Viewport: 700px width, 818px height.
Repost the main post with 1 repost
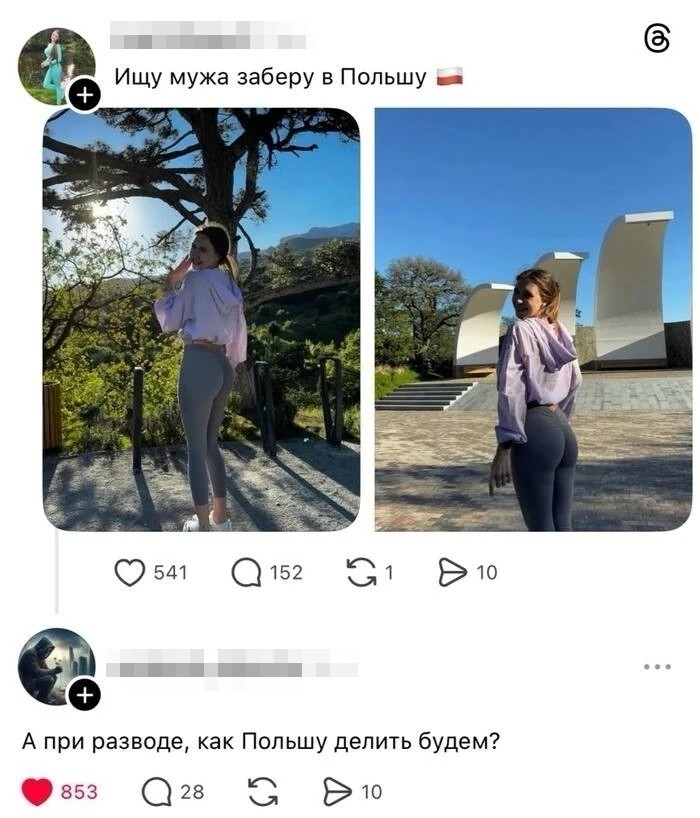click(x=360, y=572)
